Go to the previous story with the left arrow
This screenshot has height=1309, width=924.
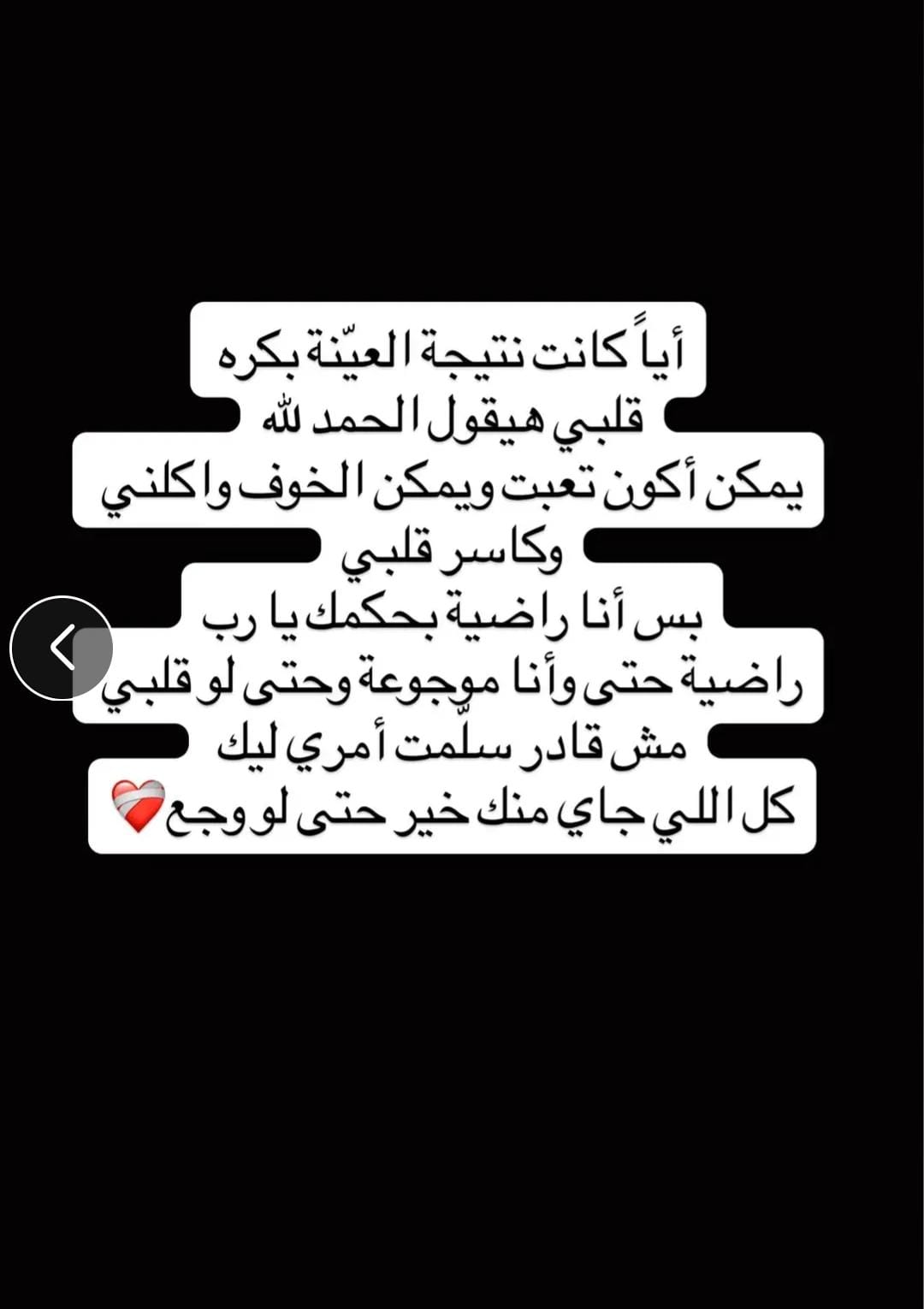[x=62, y=647]
